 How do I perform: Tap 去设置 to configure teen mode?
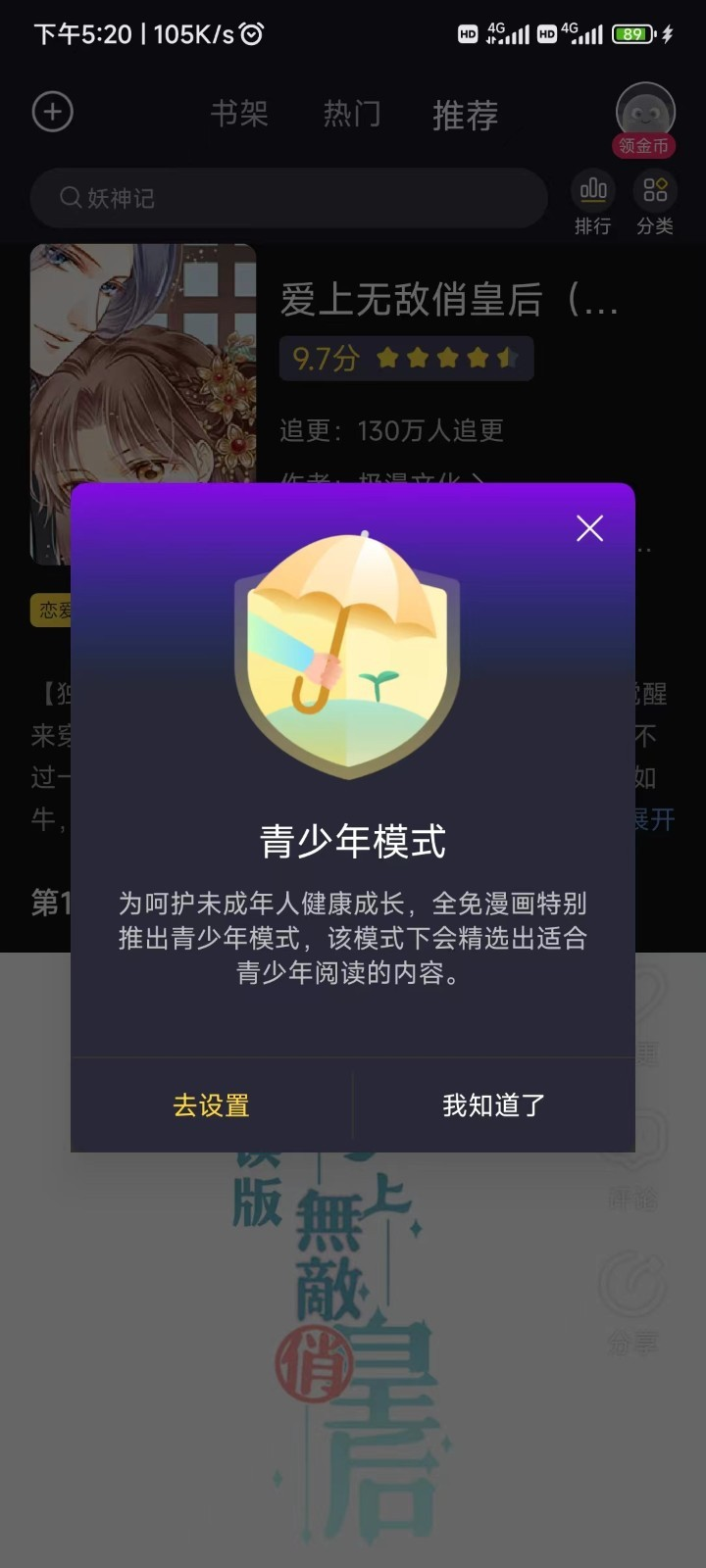click(209, 1105)
